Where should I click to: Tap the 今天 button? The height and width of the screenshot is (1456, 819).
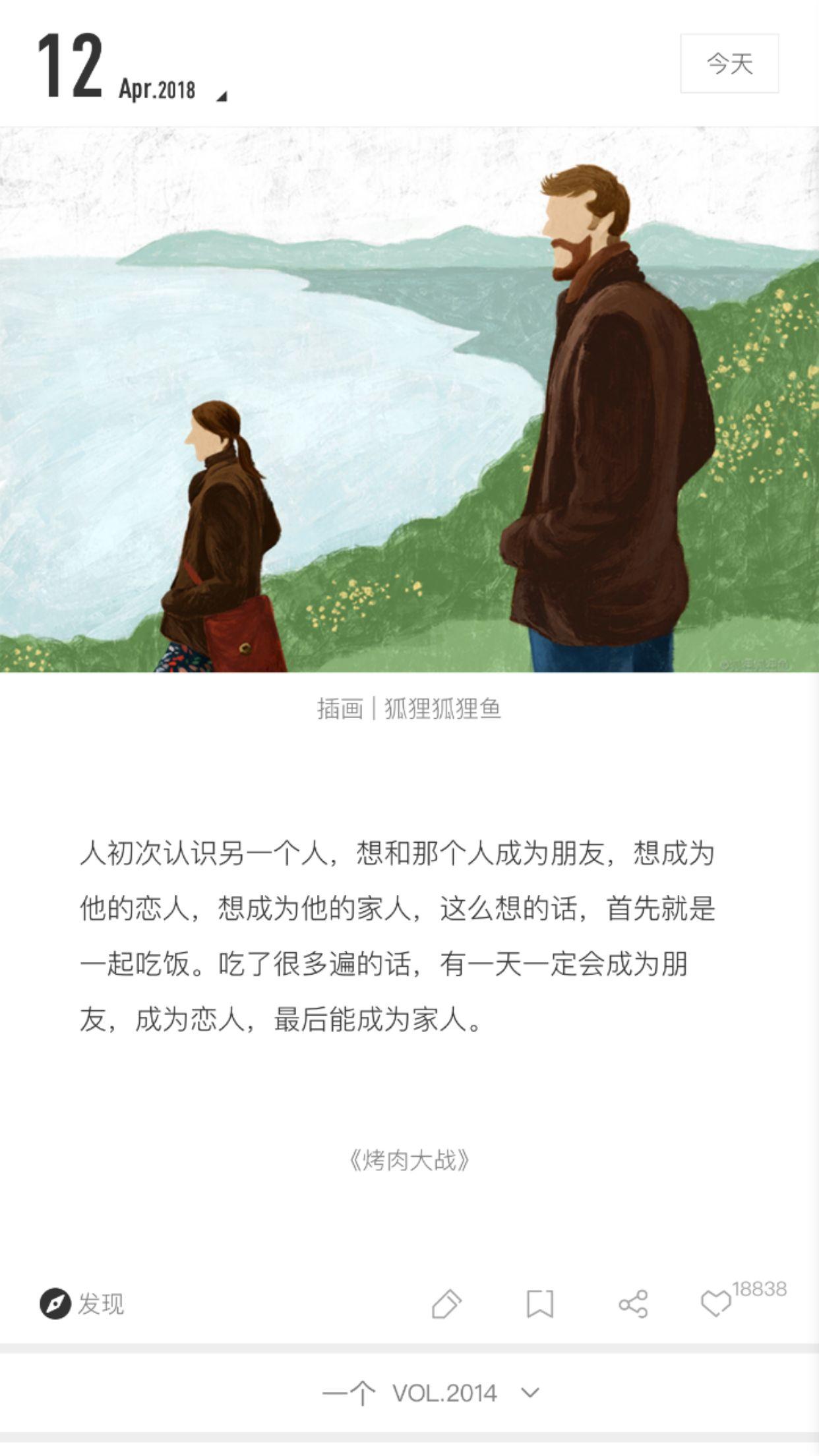[x=729, y=63]
